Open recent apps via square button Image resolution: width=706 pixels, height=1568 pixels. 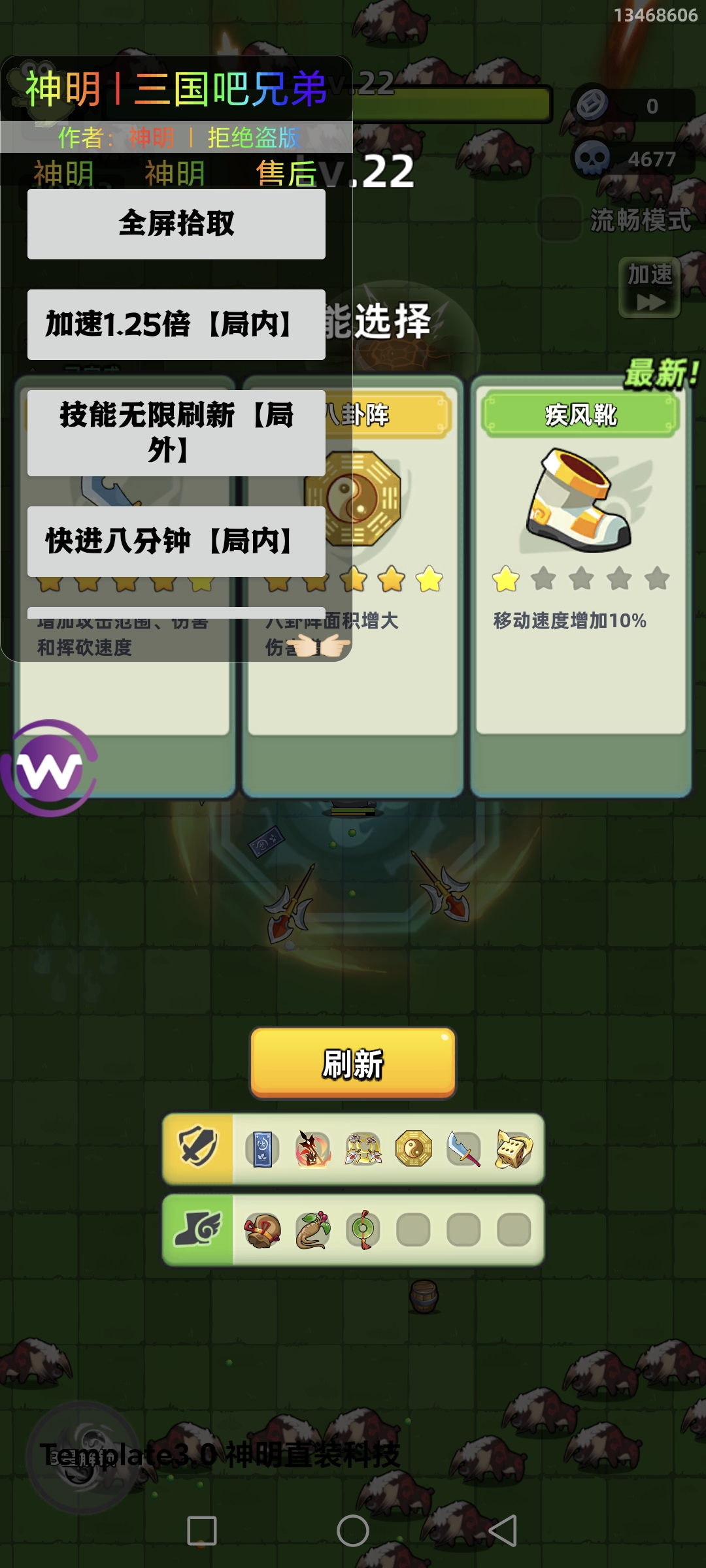202,1531
